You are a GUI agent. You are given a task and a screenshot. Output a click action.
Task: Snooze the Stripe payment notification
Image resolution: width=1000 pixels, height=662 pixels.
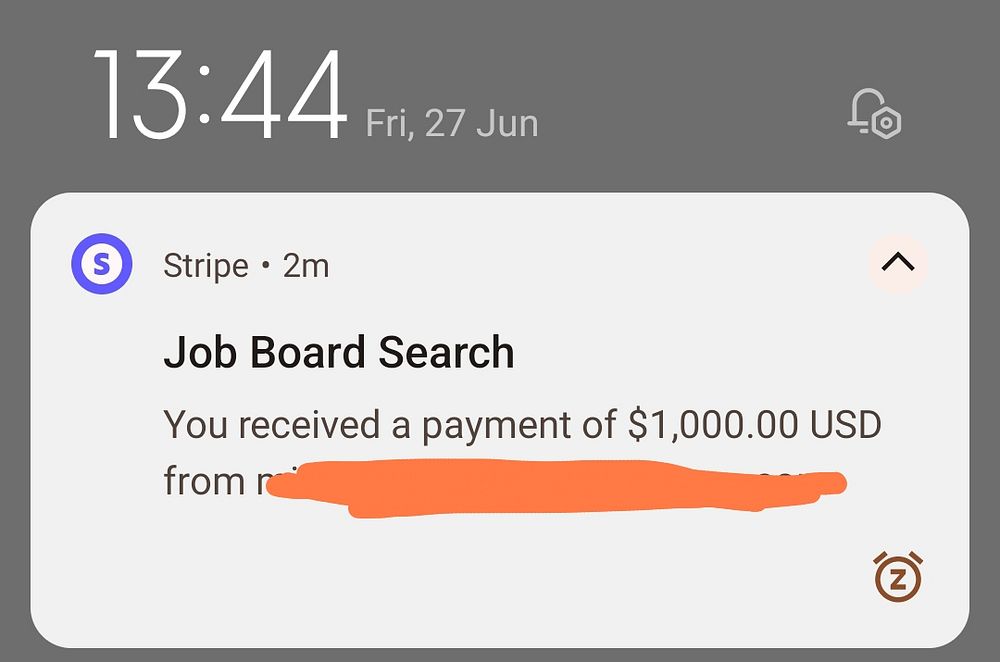point(897,577)
